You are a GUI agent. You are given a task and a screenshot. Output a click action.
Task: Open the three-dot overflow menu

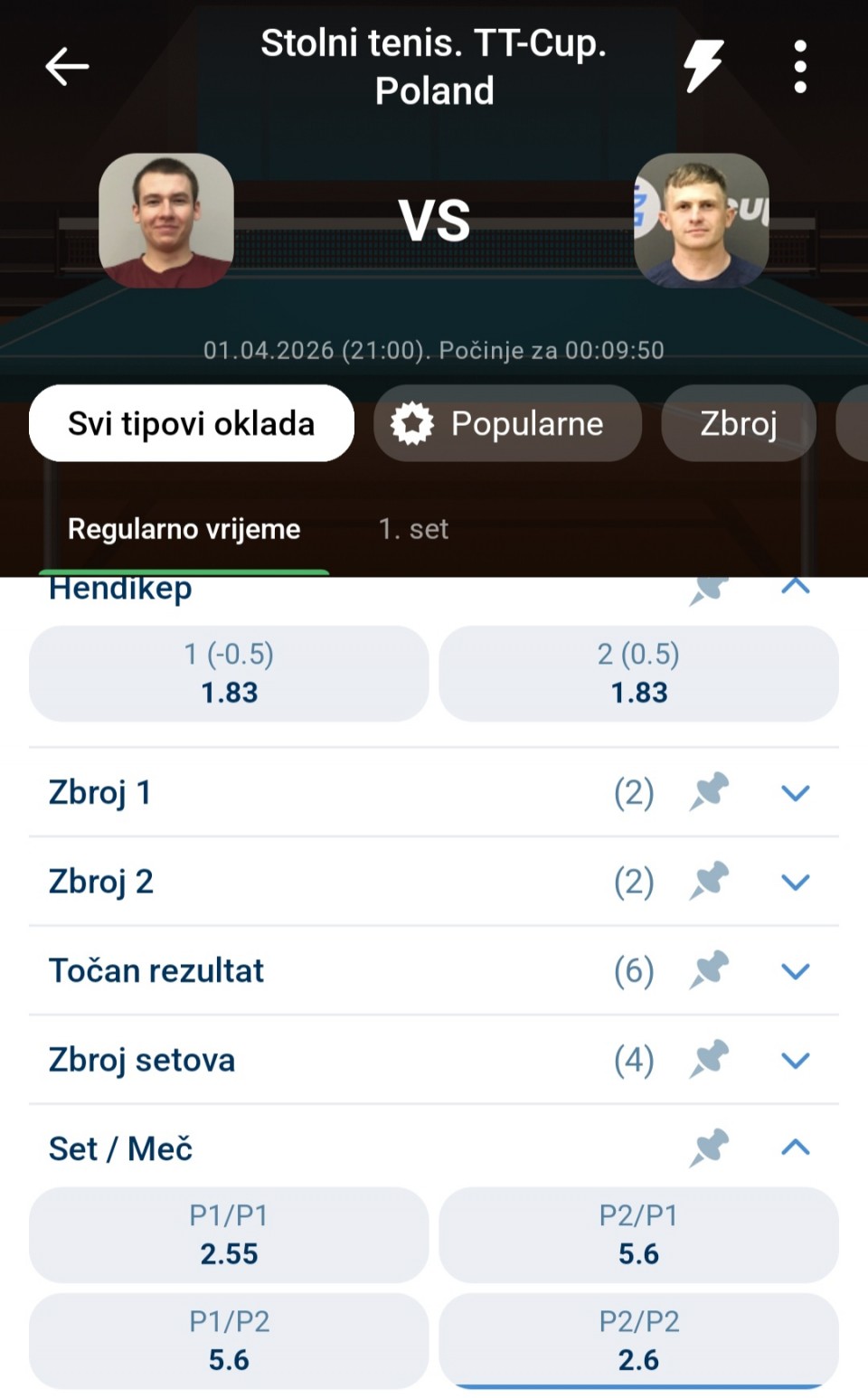(x=799, y=66)
